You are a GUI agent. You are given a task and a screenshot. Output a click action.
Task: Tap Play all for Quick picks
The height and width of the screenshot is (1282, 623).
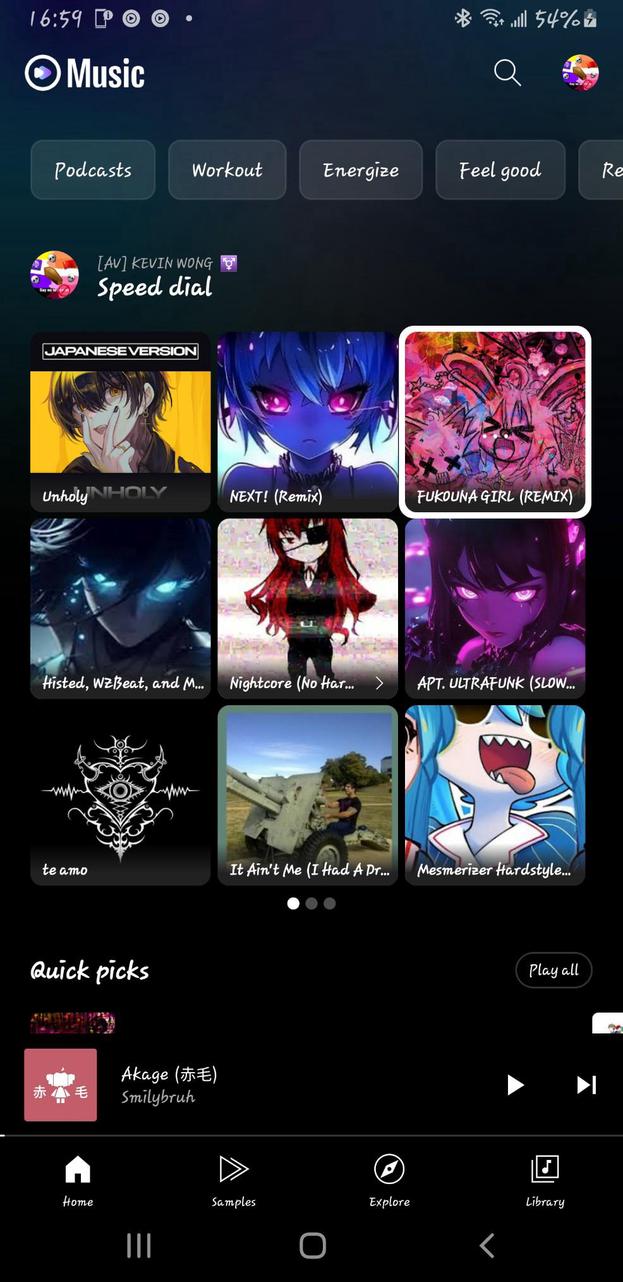pos(554,970)
